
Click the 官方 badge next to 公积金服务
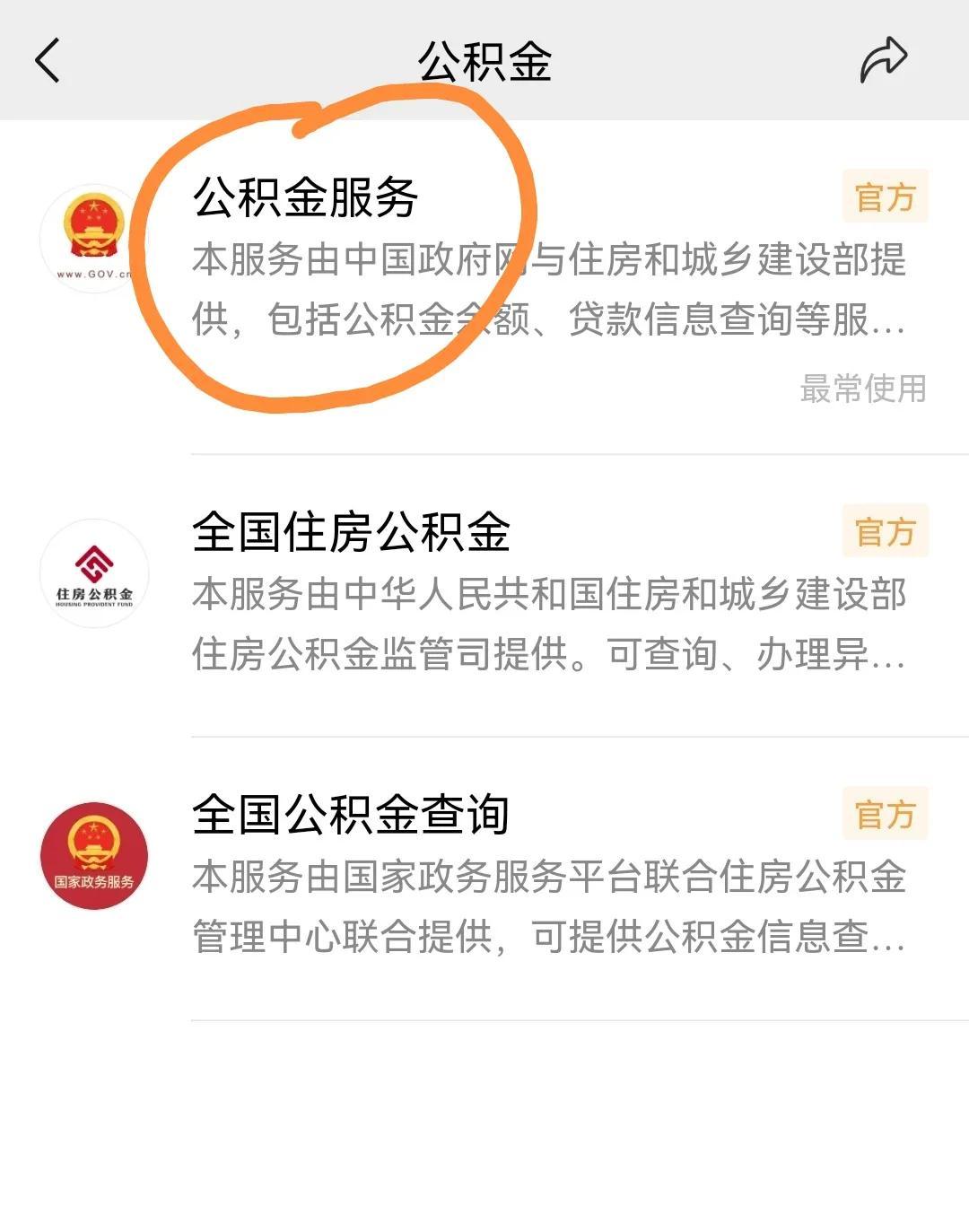(887, 196)
